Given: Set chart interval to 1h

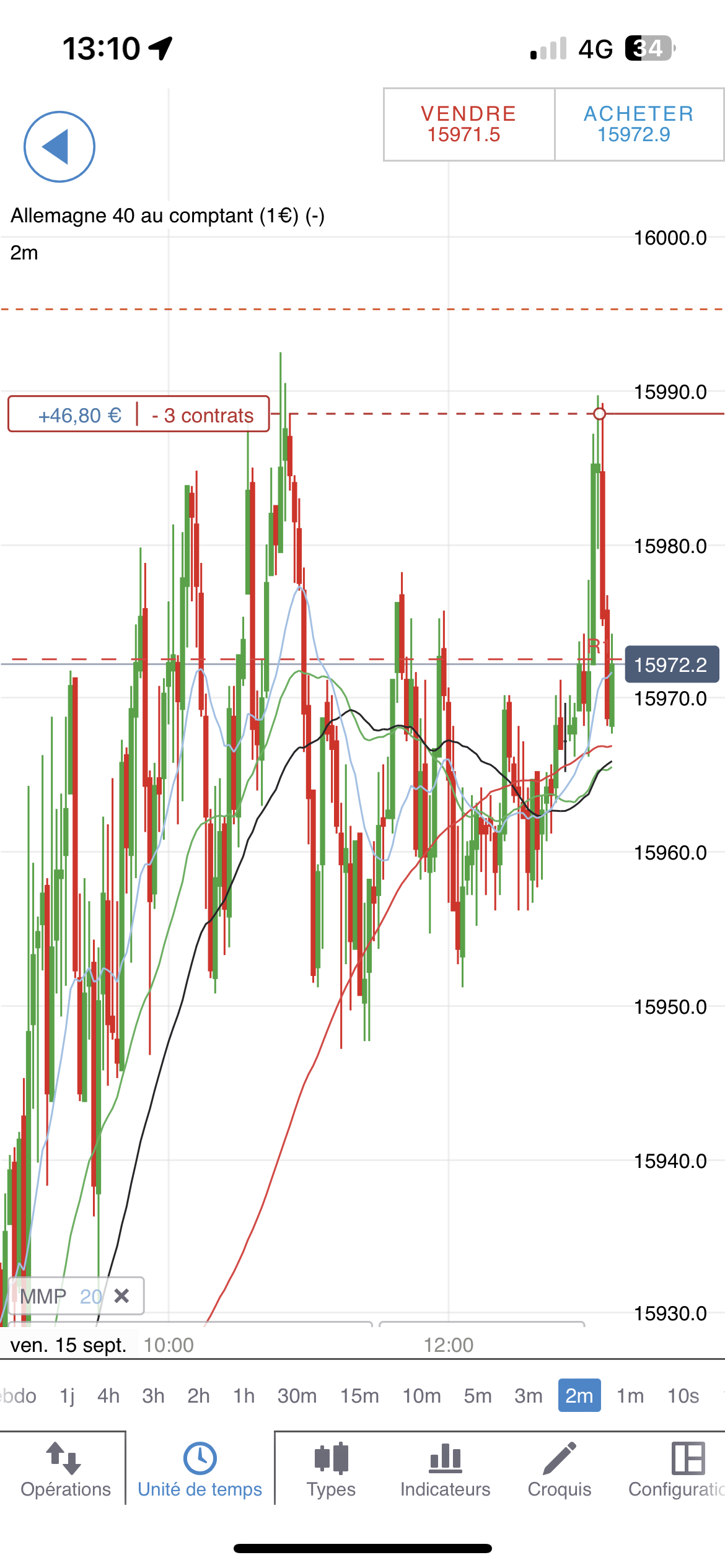Looking at the screenshot, I should coord(244,1396).
